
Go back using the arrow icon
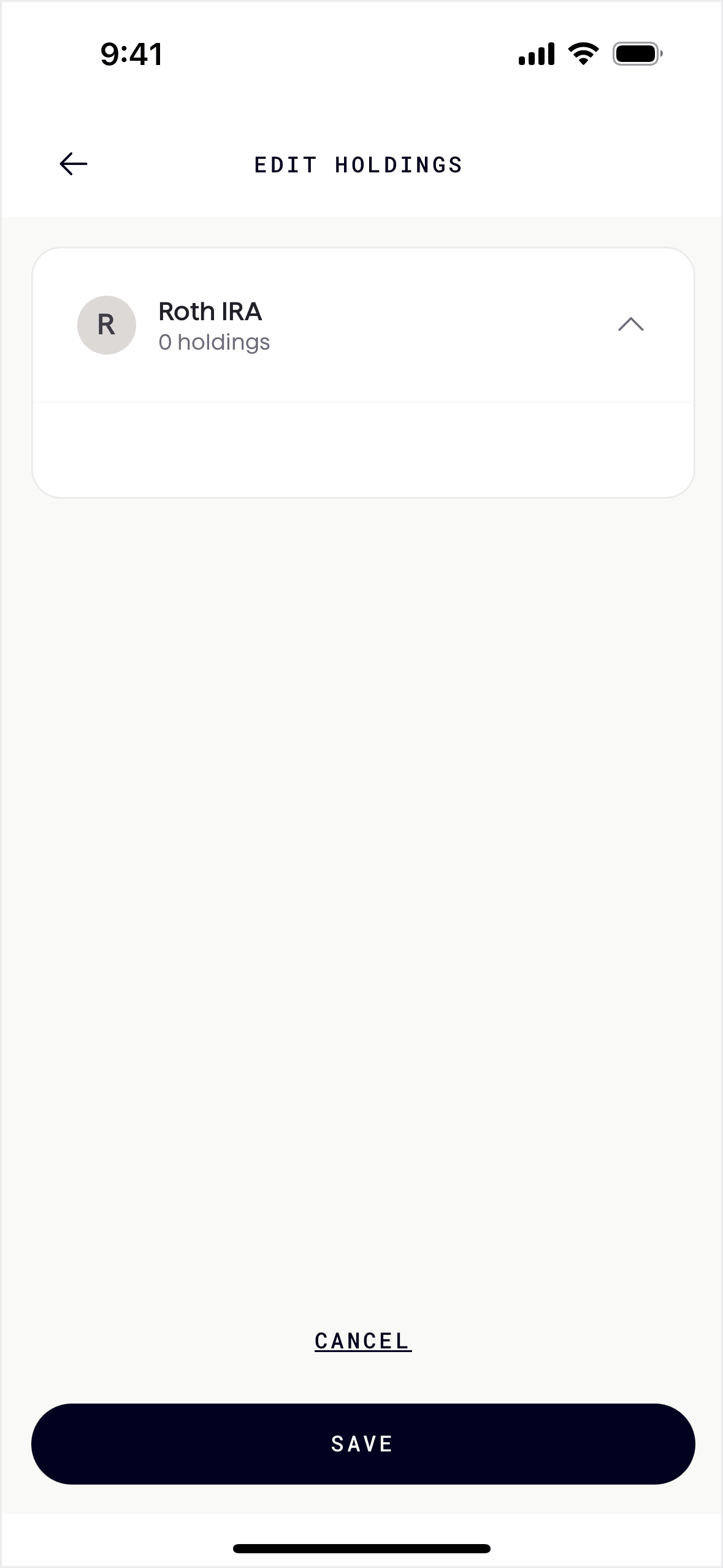[74, 164]
